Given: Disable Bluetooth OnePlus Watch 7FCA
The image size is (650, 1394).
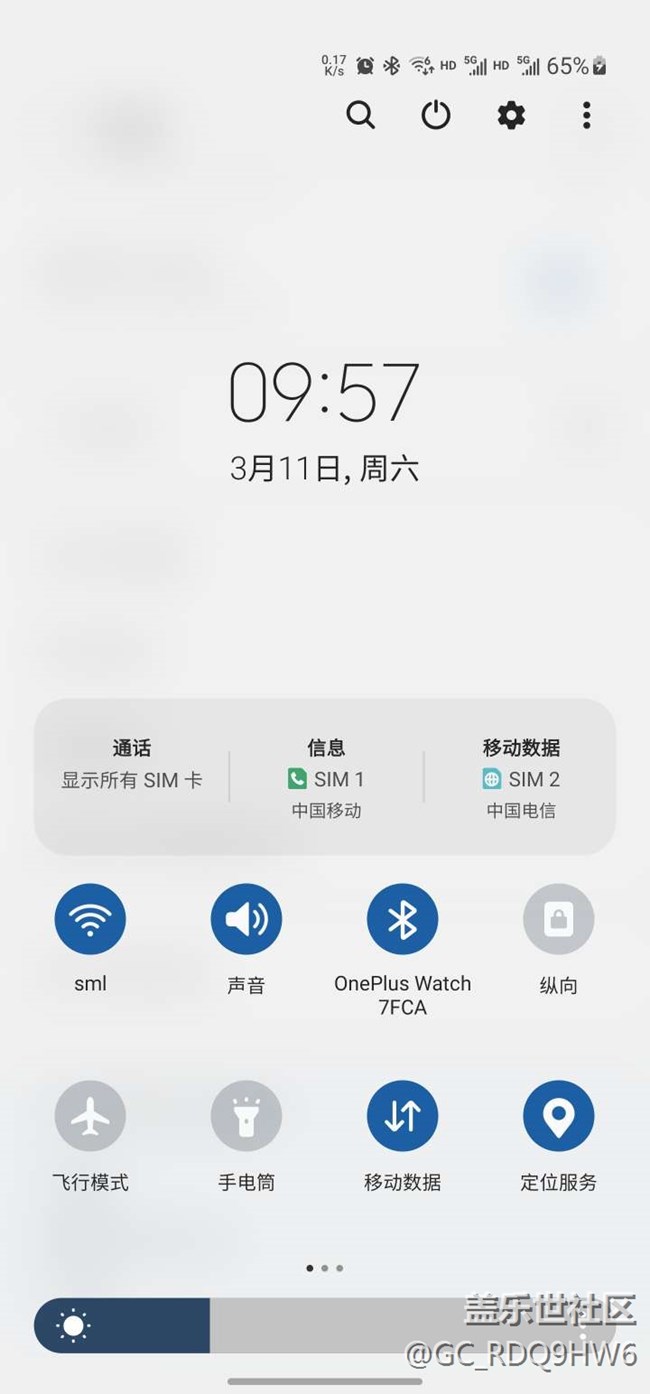Looking at the screenshot, I should [402, 919].
